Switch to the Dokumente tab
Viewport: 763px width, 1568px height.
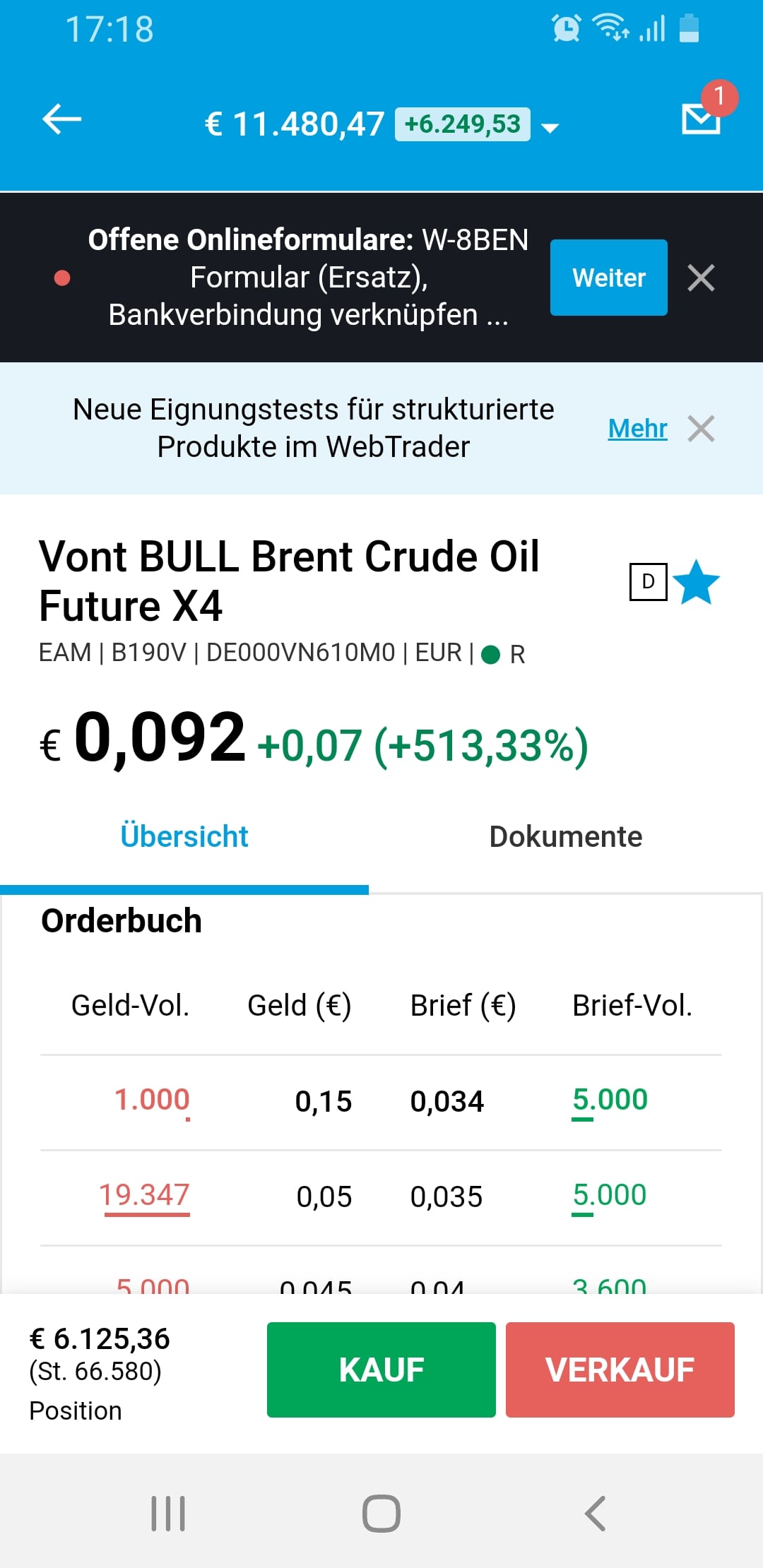(x=565, y=836)
